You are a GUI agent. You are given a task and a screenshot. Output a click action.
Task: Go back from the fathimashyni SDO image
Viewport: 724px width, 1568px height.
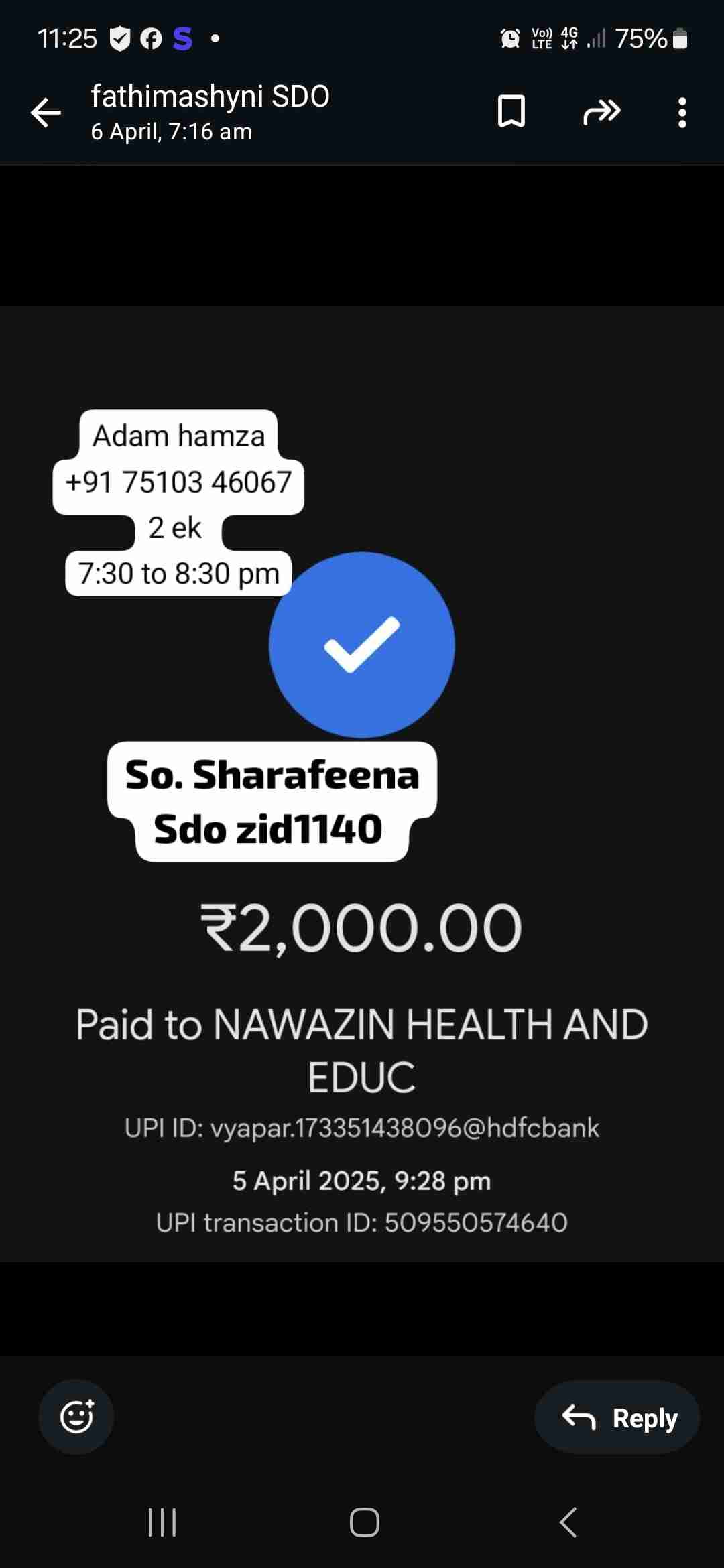tap(46, 112)
